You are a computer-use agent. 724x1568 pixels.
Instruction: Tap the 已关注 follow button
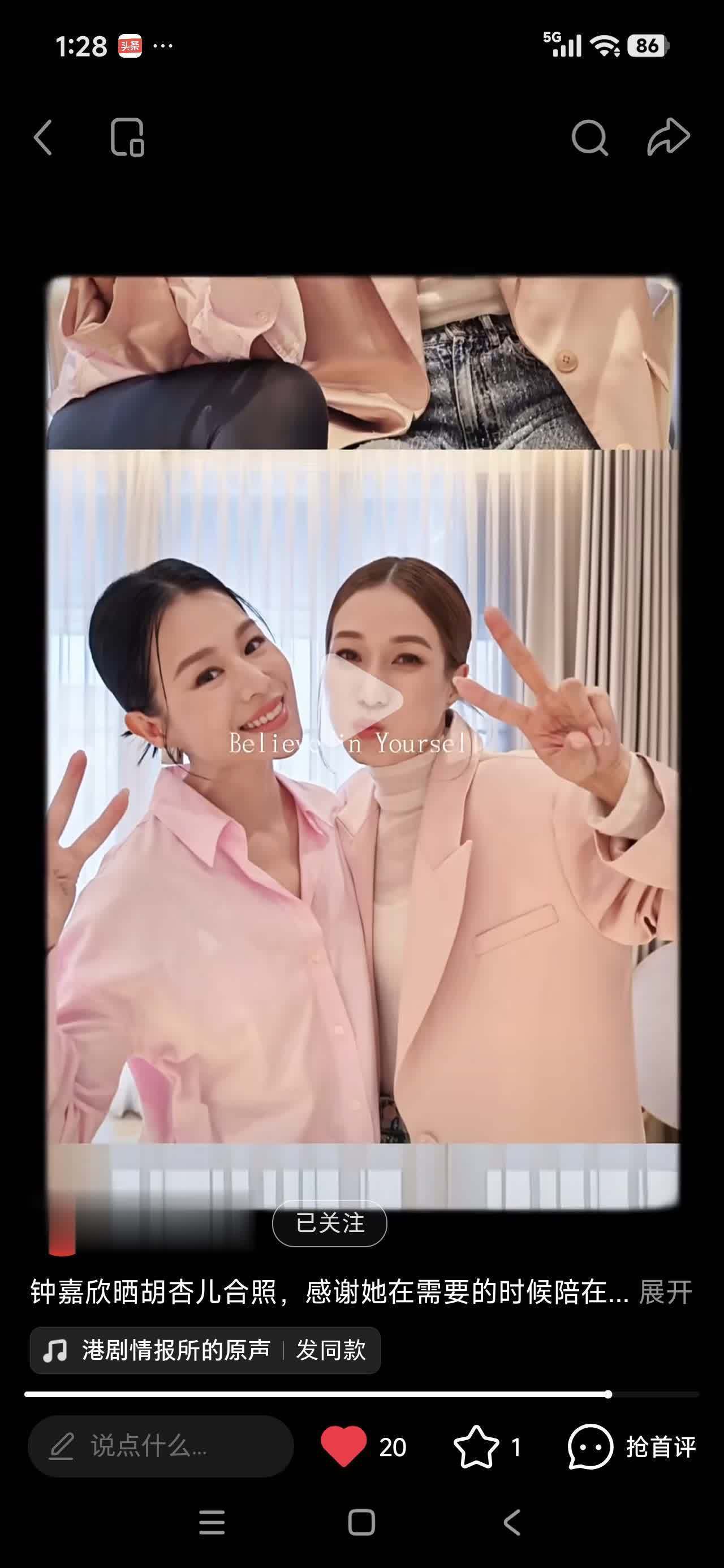click(x=329, y=1224)
